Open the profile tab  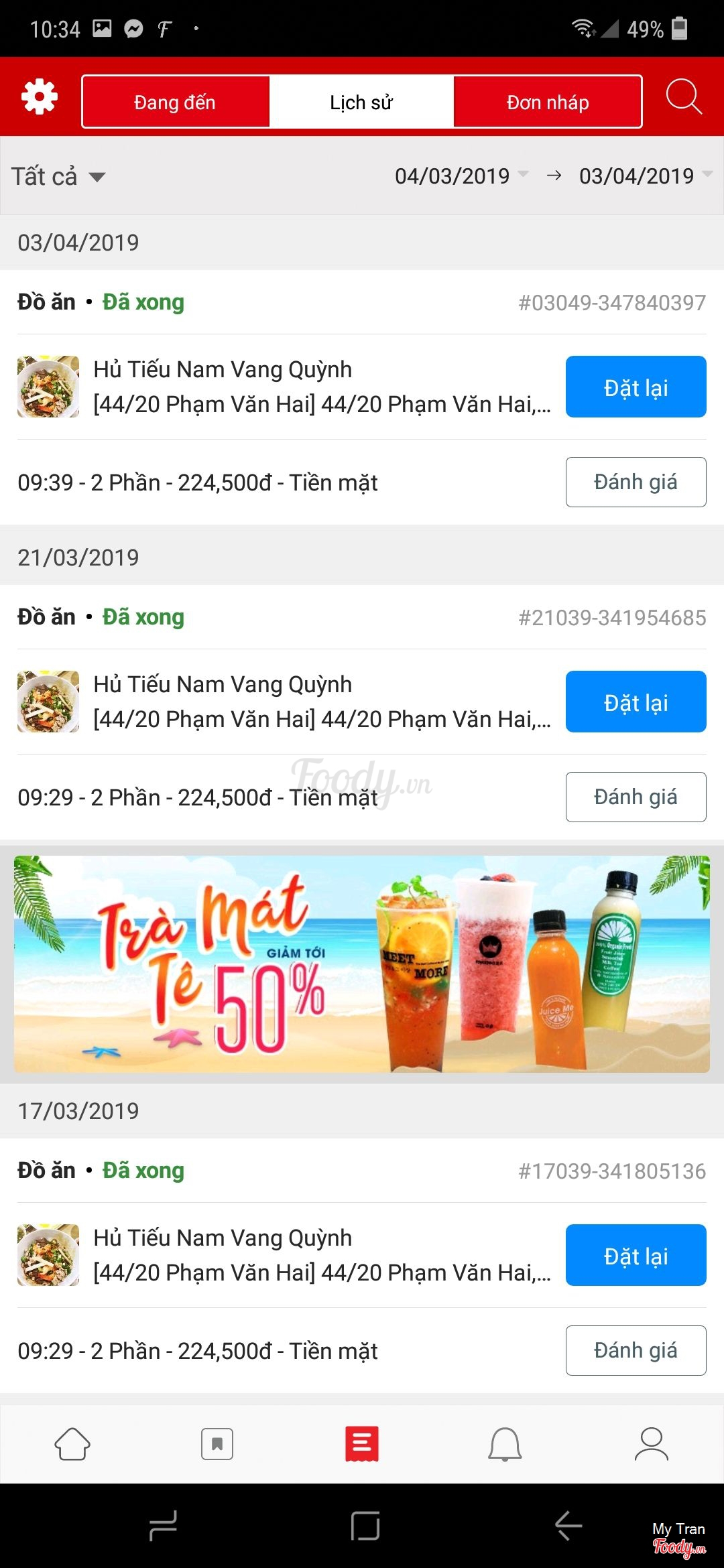[x=651, y=1443]
